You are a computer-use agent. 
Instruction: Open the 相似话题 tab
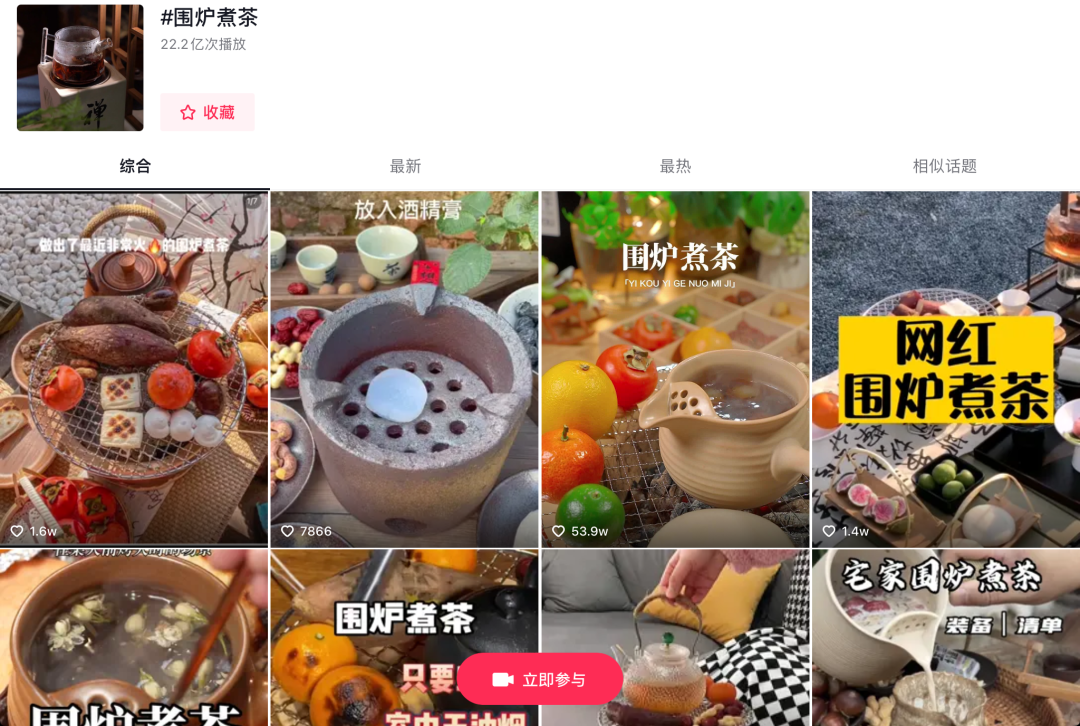pos(944,166)
